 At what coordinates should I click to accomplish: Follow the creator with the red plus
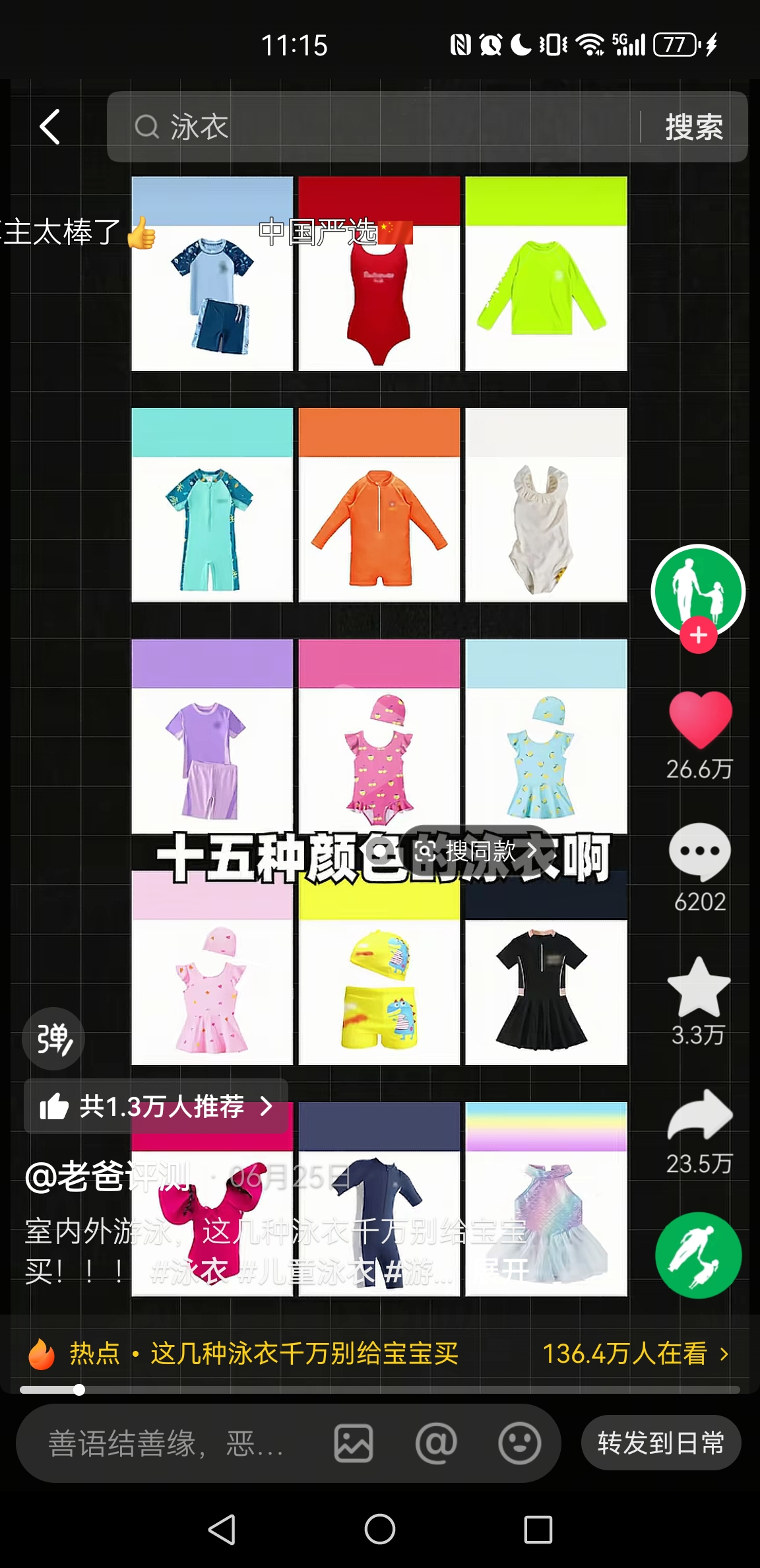pos(699,636)
